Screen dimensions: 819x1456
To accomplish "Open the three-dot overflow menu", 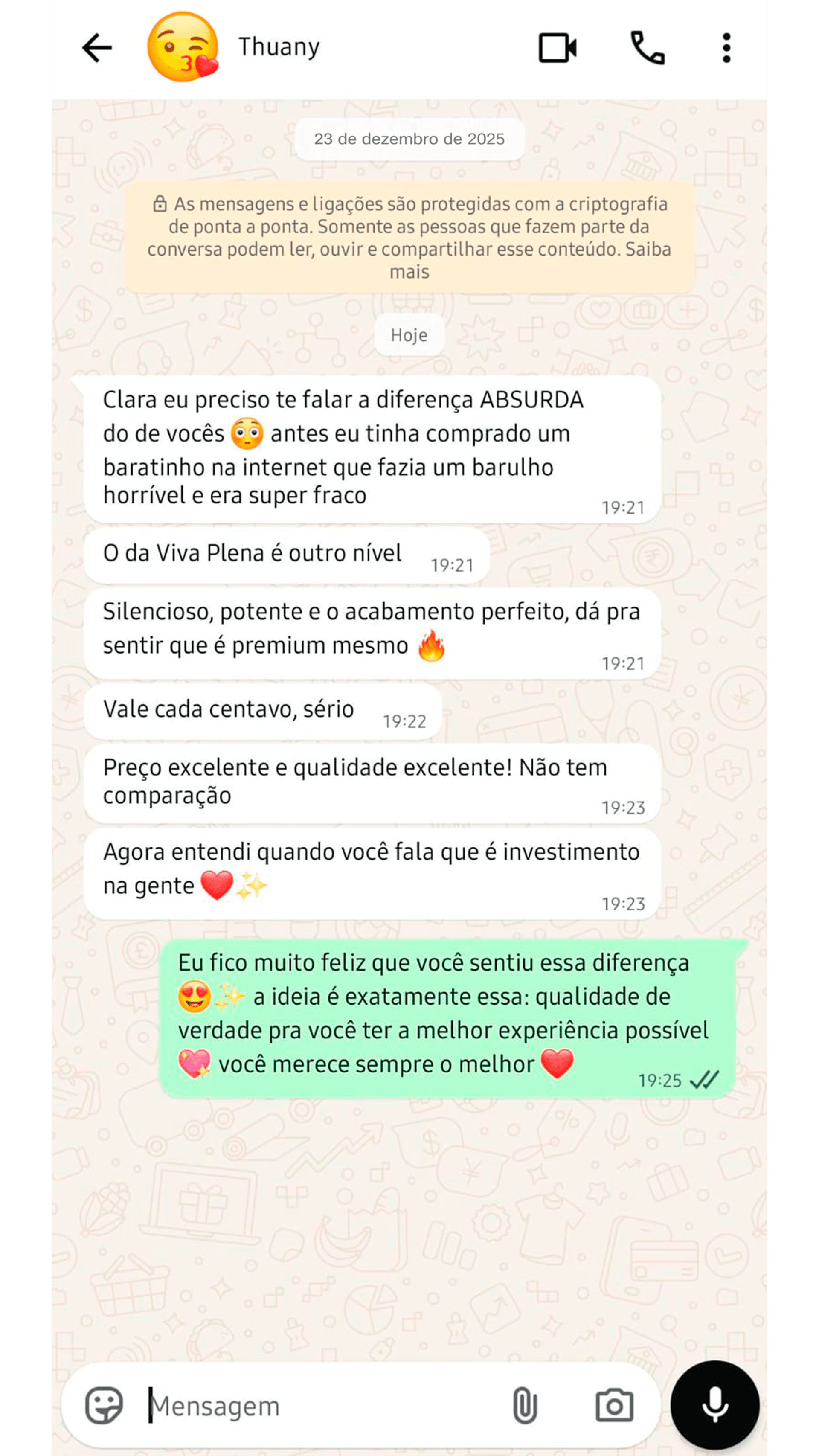I will pyautogui.click(x=726, y=47).
